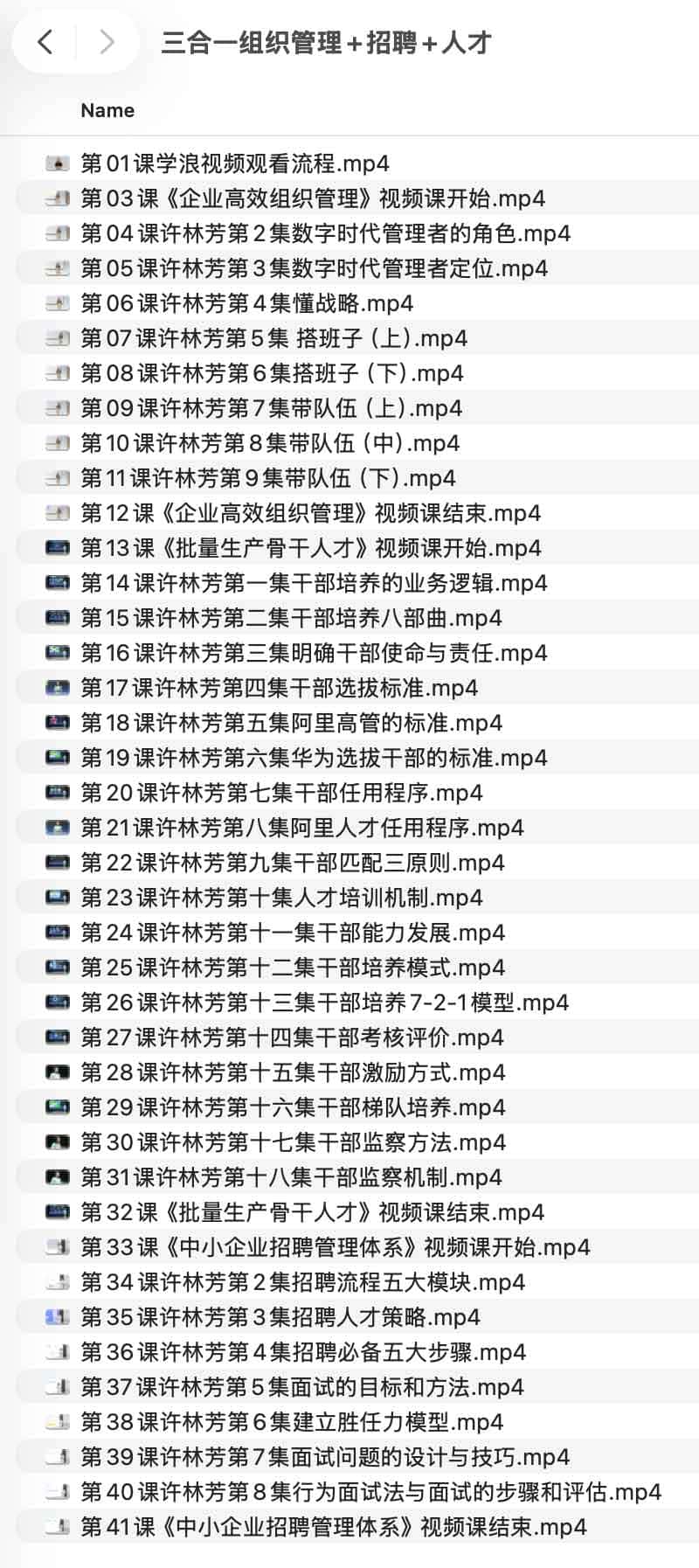Open 第10课 带队伍（中）.mp4
Screen dimensions: 699x1568
269,443
